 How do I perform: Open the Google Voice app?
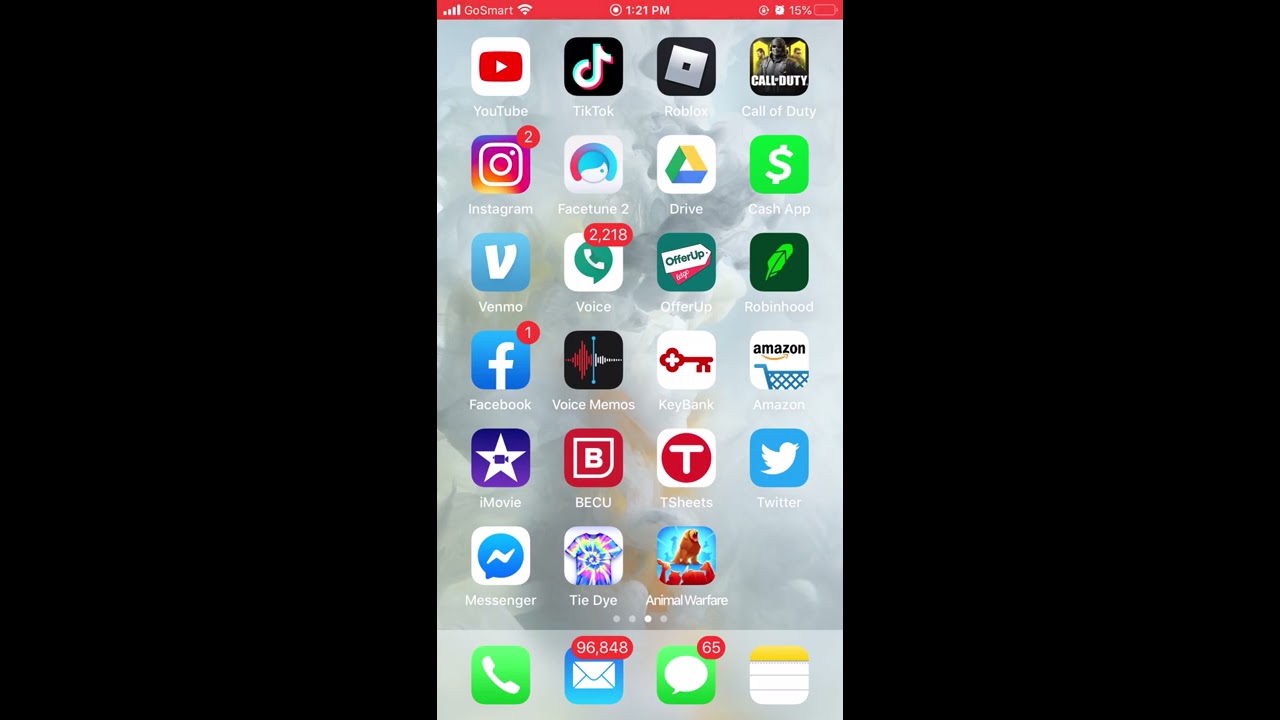[593, 263]
